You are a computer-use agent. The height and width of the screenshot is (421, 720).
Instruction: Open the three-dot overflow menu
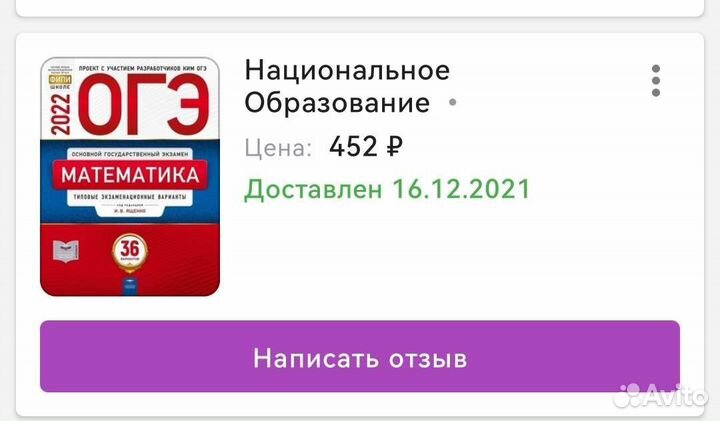coord(656,80)
